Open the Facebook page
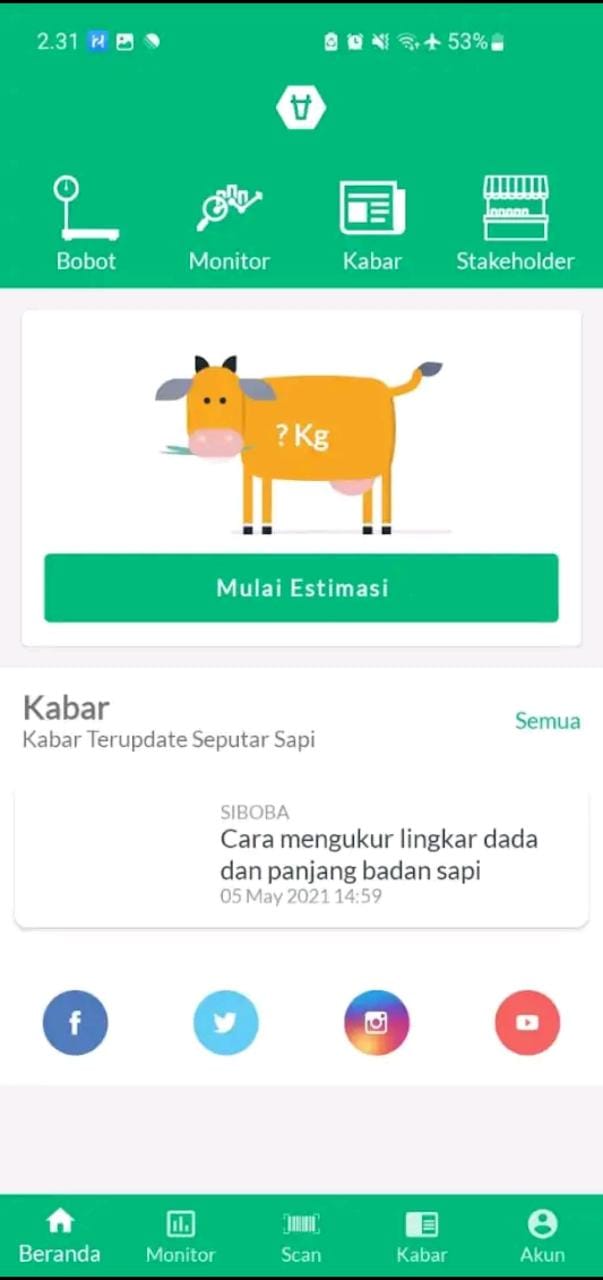Viewport: 603px width, 1280px height. click(x=75, y=1022)
